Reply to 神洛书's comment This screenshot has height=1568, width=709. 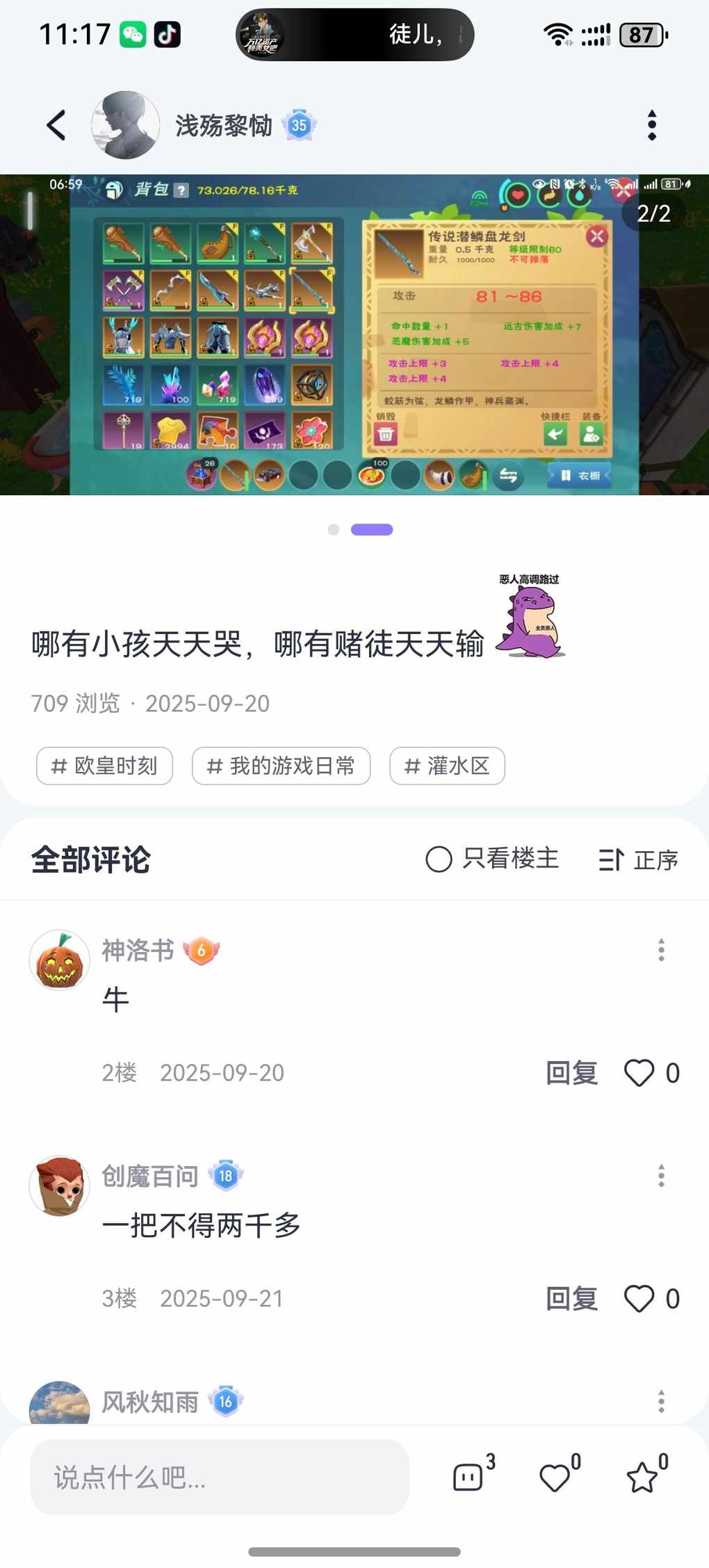click(x=571, y=1073)
